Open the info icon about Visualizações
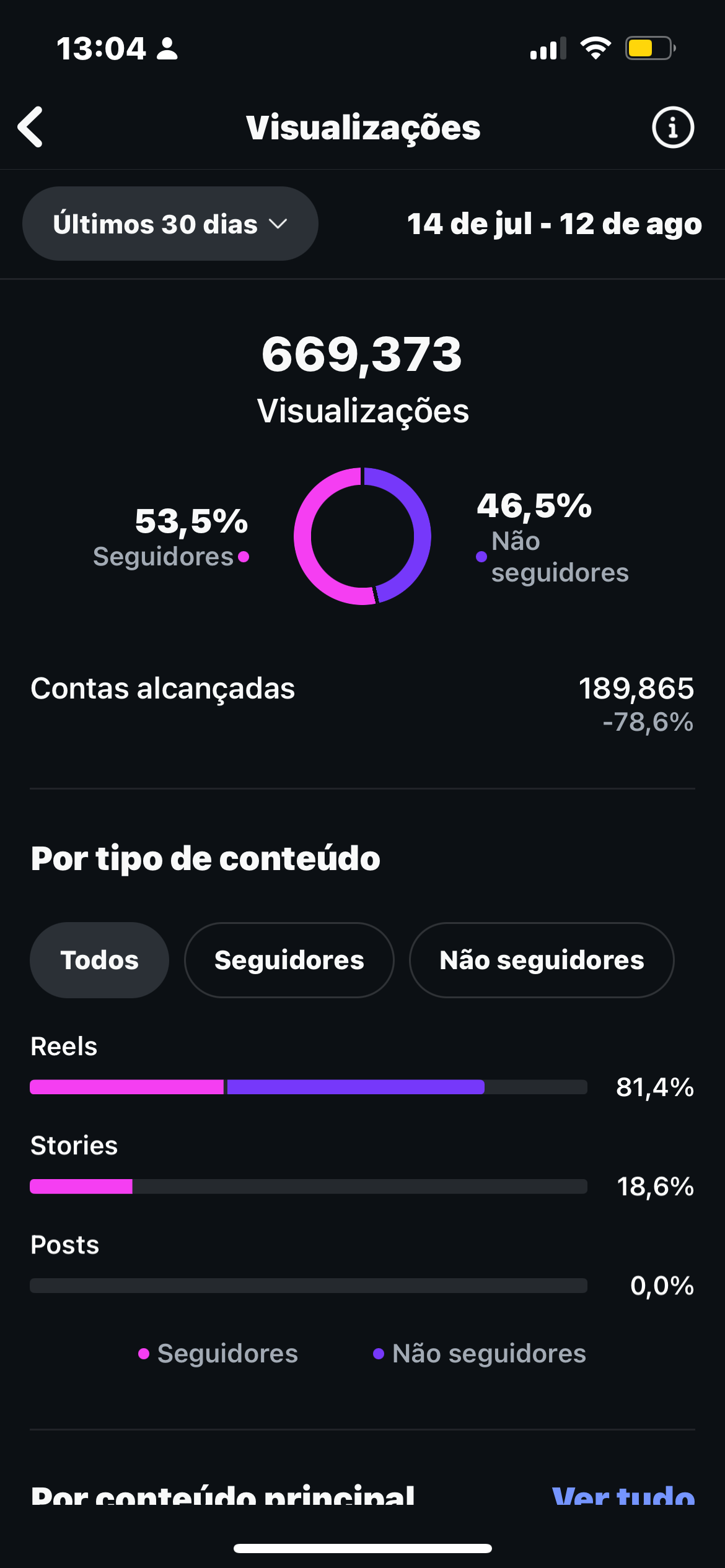 (x=673, y=128)
